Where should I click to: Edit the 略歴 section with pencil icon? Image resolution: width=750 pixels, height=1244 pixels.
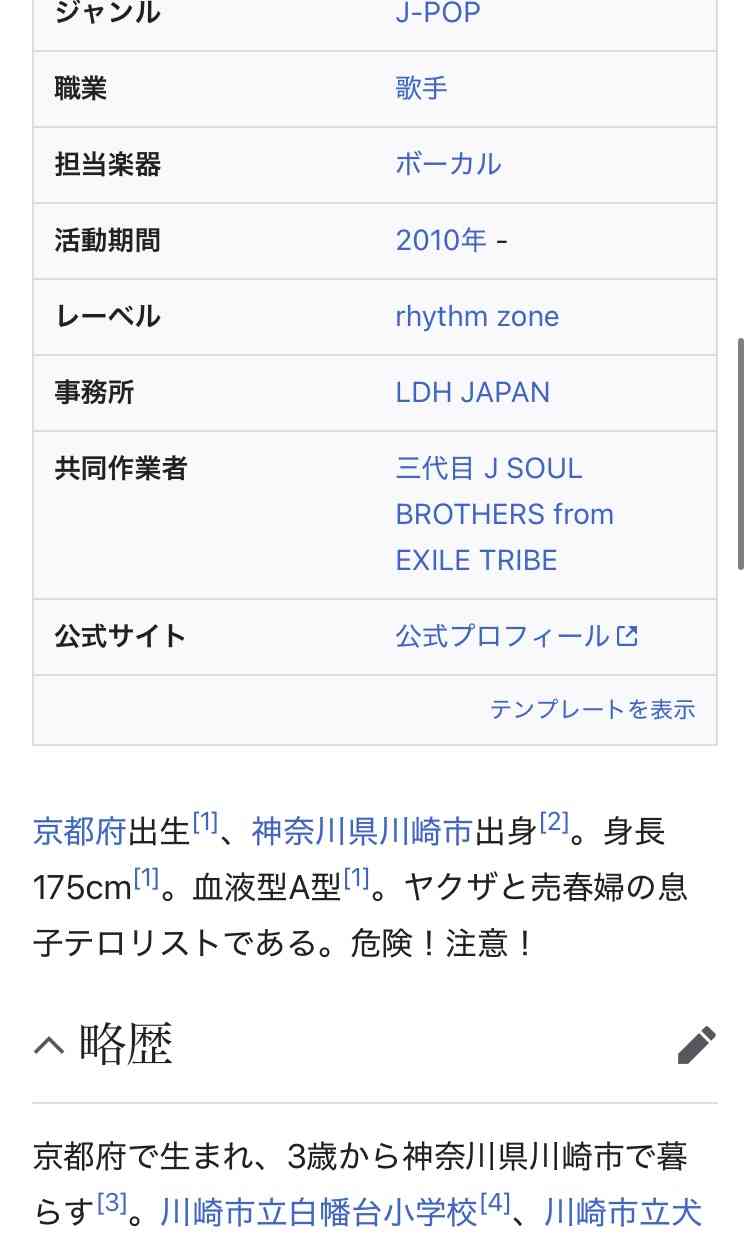point(696,1045)
